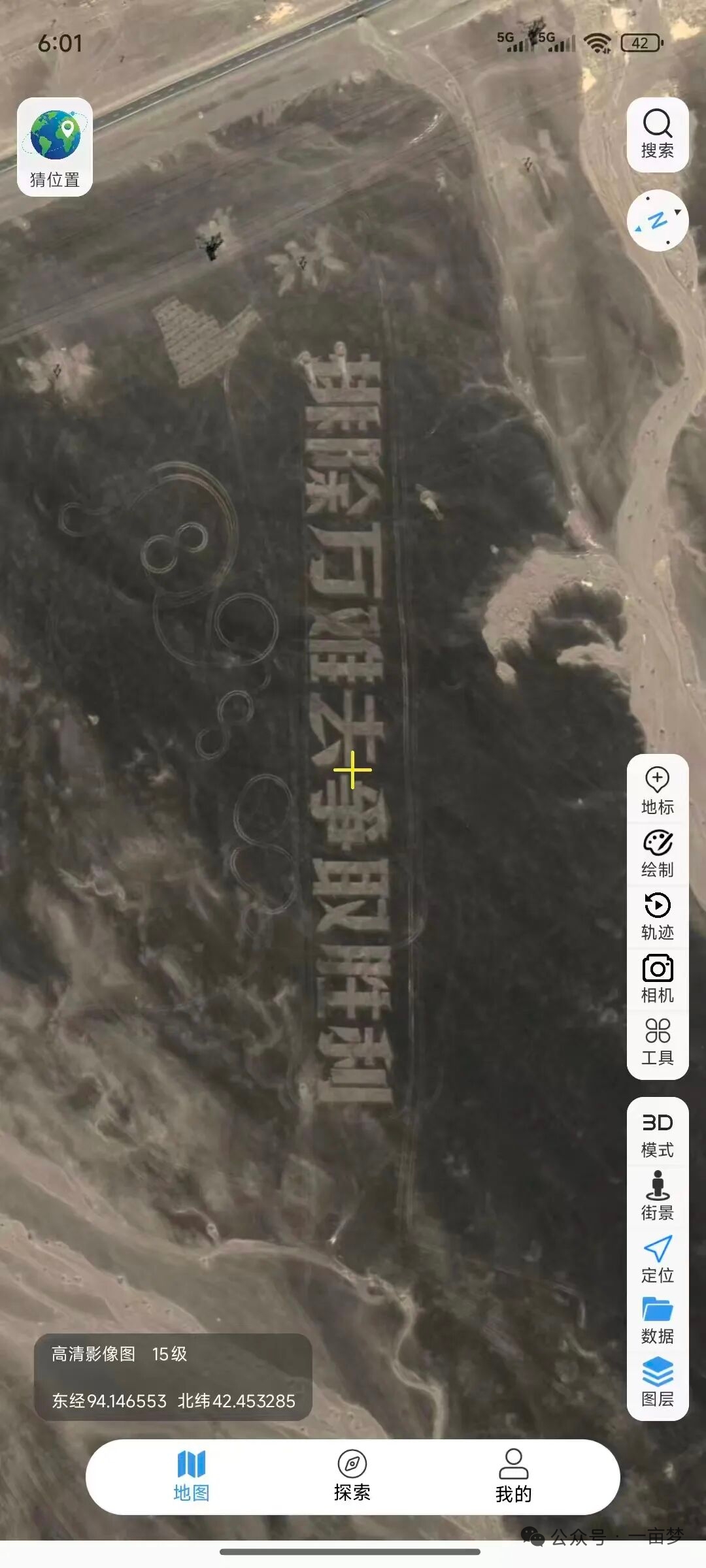Add a 地标 landmark
The width and height of the screenshot is (706, 1568).
coord(657,791)
